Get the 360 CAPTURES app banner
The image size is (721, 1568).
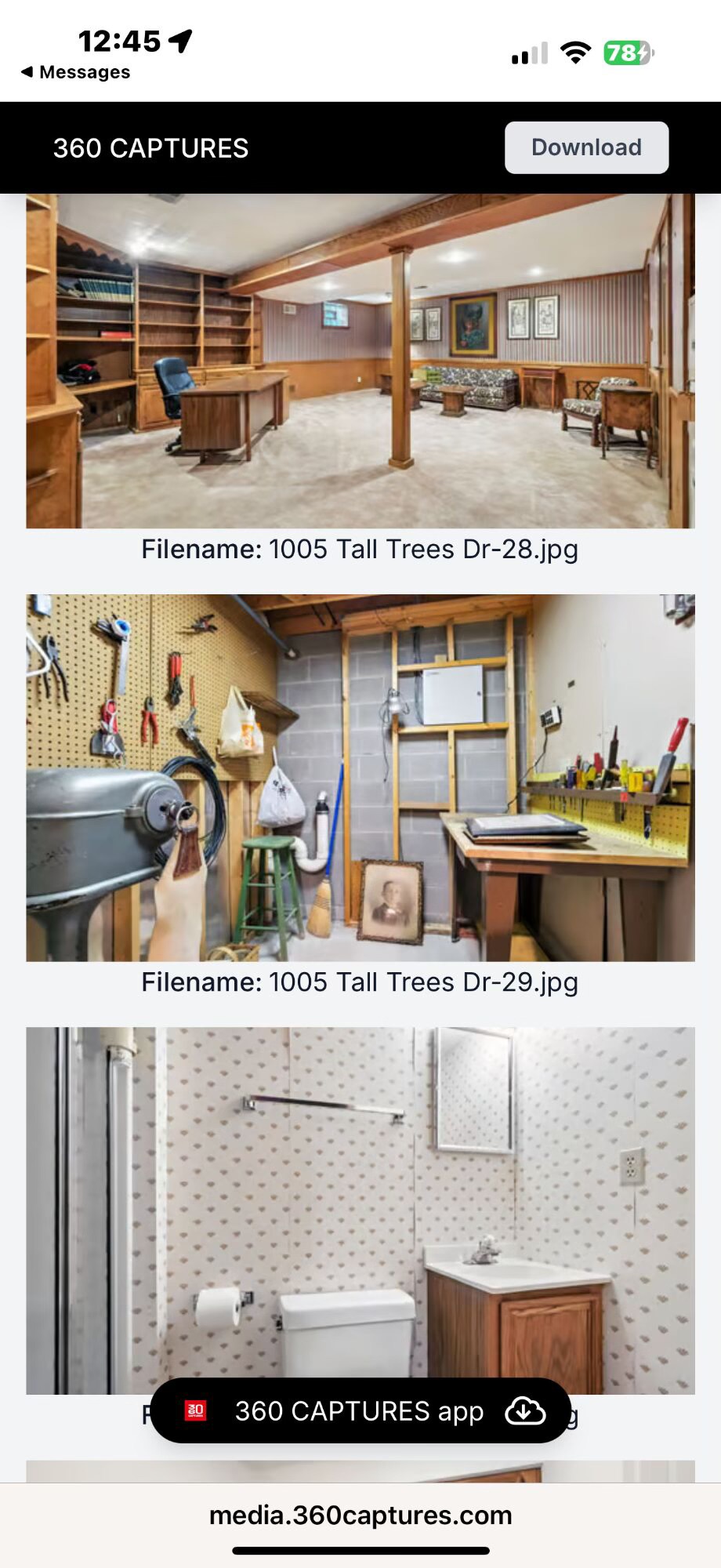[360, 1410]
